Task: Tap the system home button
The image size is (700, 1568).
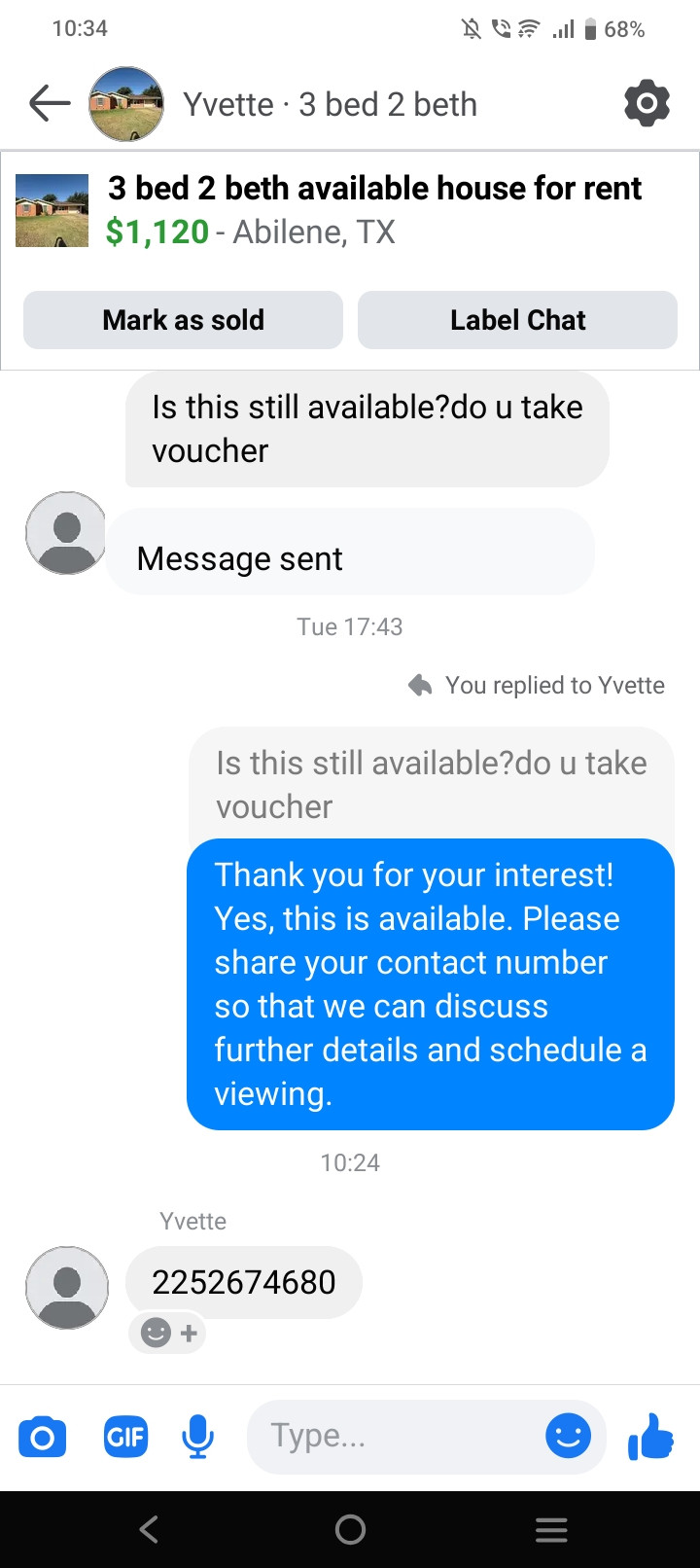Action: (x=350, y=1530)
